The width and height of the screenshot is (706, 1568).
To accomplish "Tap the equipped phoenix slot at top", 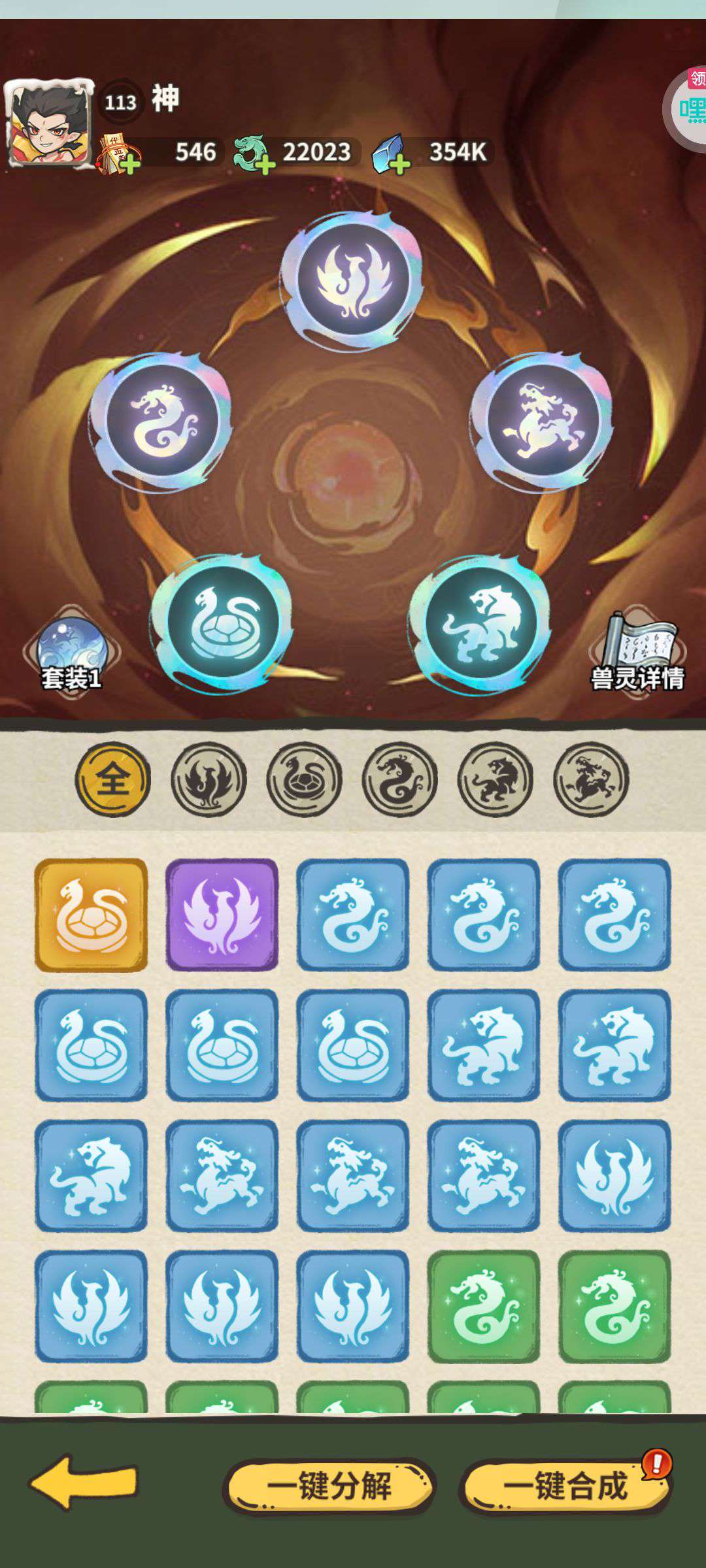I will 353,280.
